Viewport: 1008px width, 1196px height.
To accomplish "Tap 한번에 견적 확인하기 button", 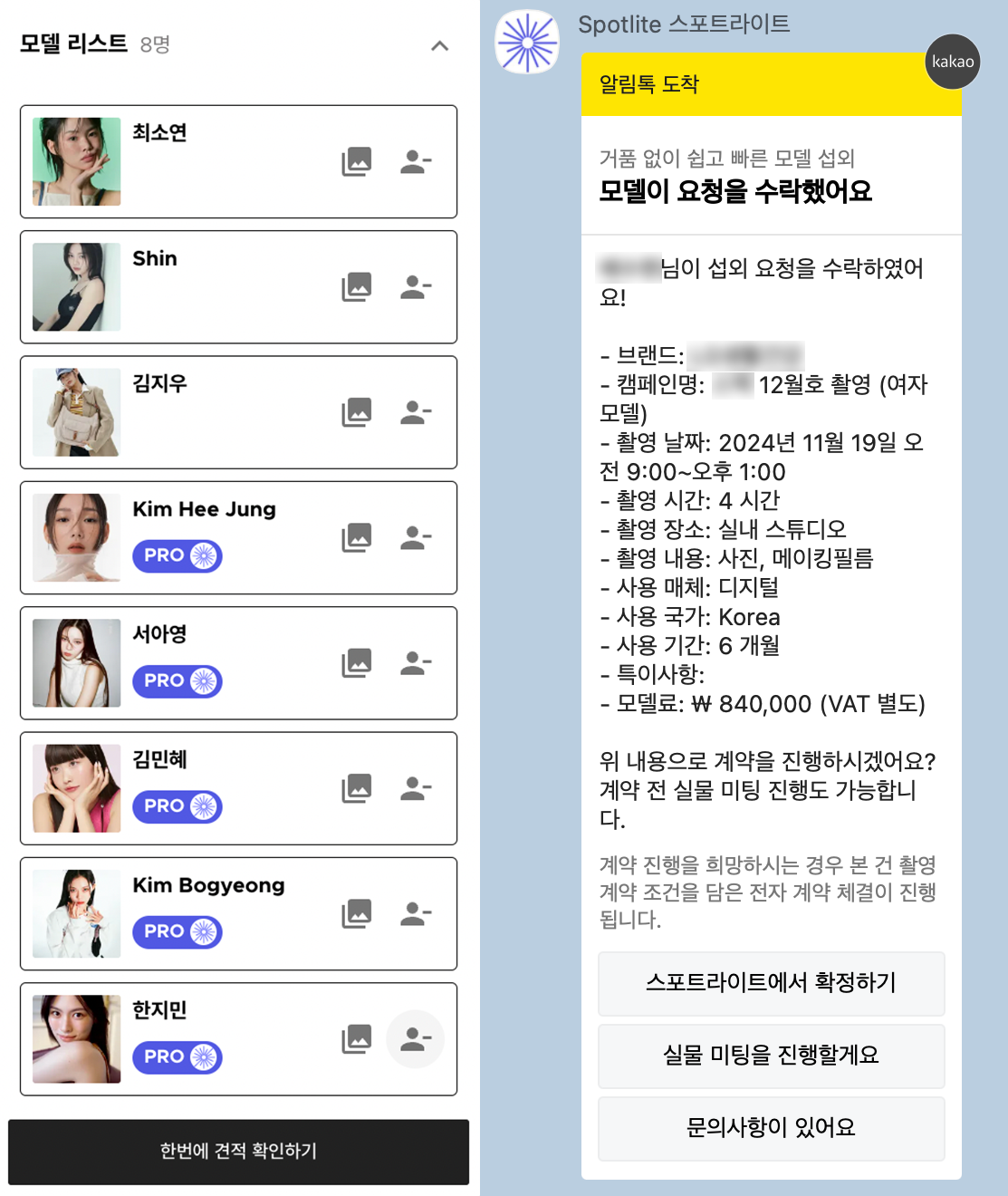I will pyautogui.click(x=238, y=1152).
